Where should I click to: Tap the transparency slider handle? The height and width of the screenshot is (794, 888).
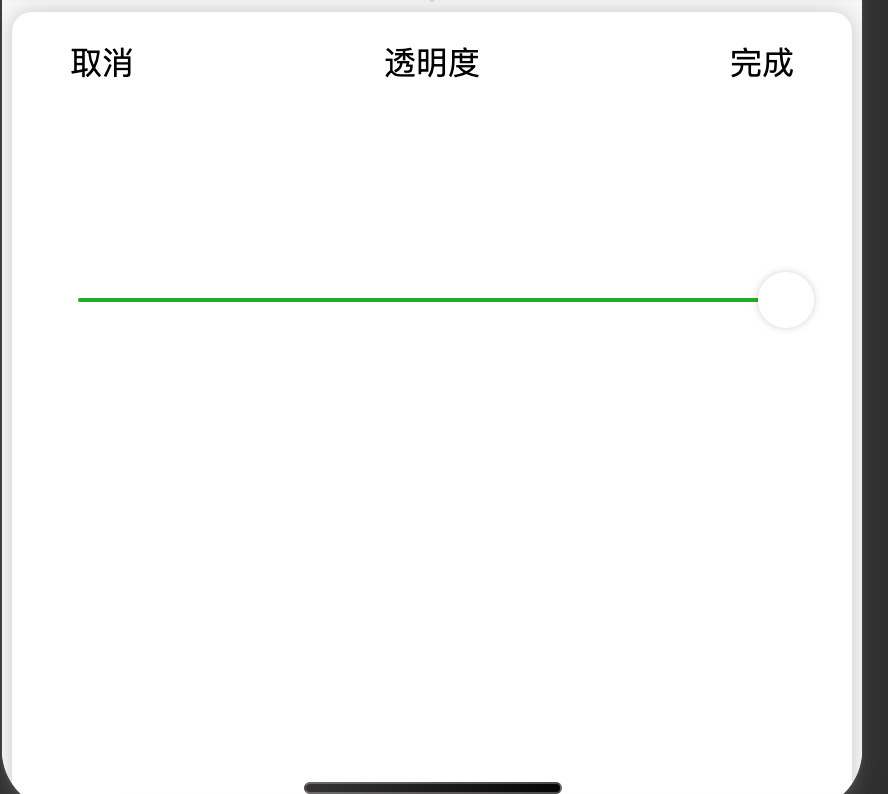(786, 299)
